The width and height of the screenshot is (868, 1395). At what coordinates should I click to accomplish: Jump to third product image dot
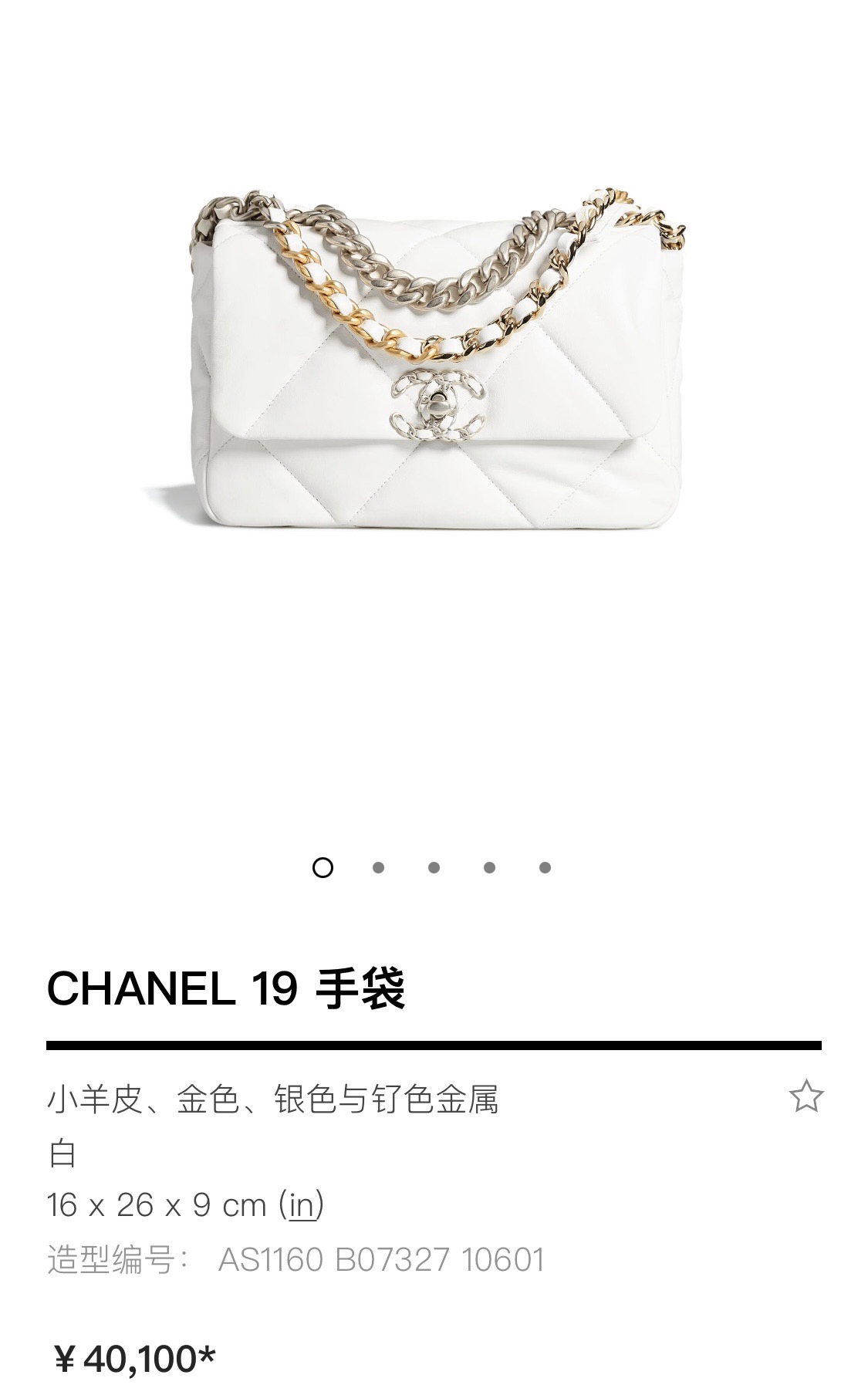pos(434,867)
